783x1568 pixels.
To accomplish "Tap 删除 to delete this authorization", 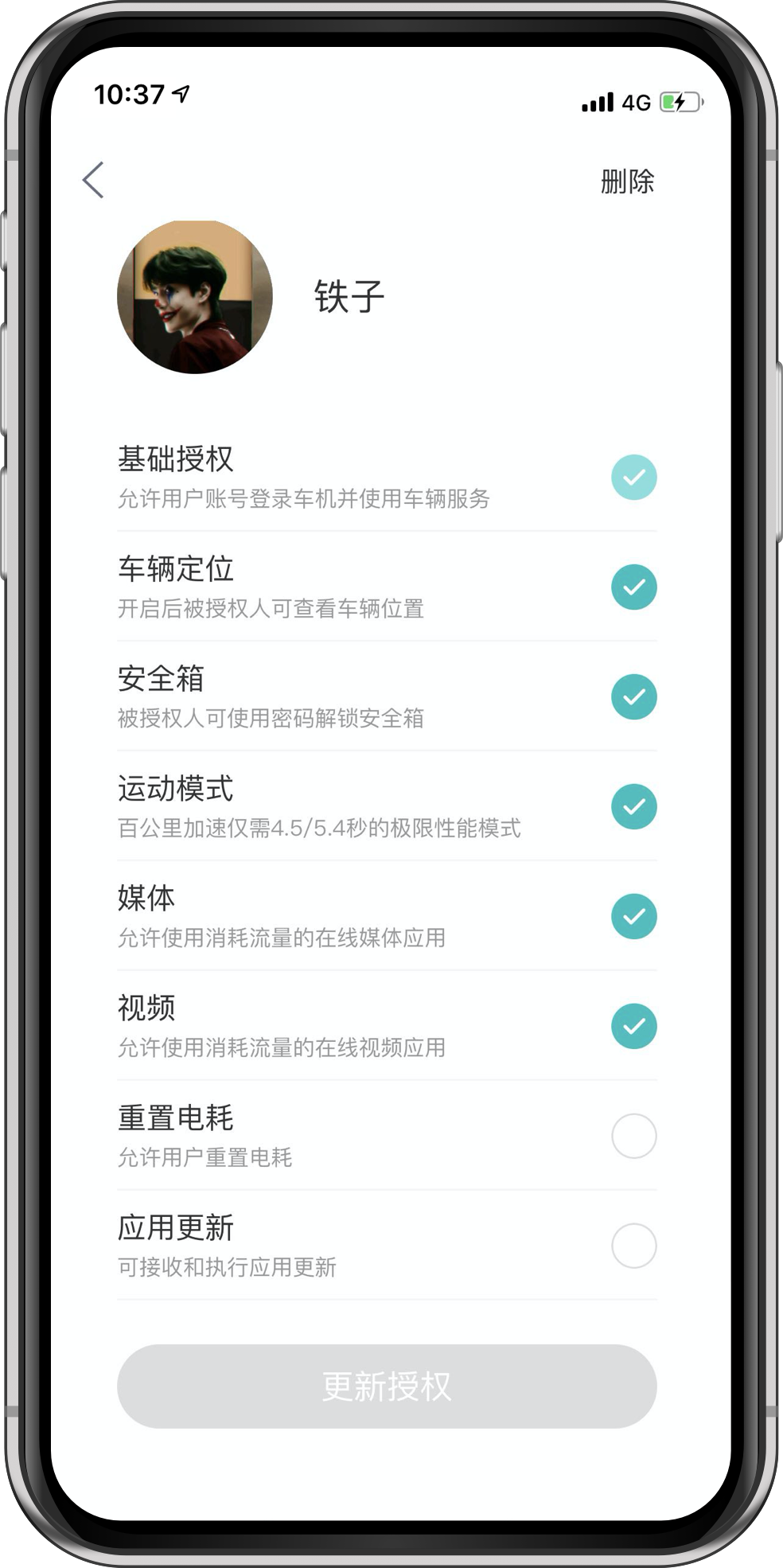I will click(627, 181).
